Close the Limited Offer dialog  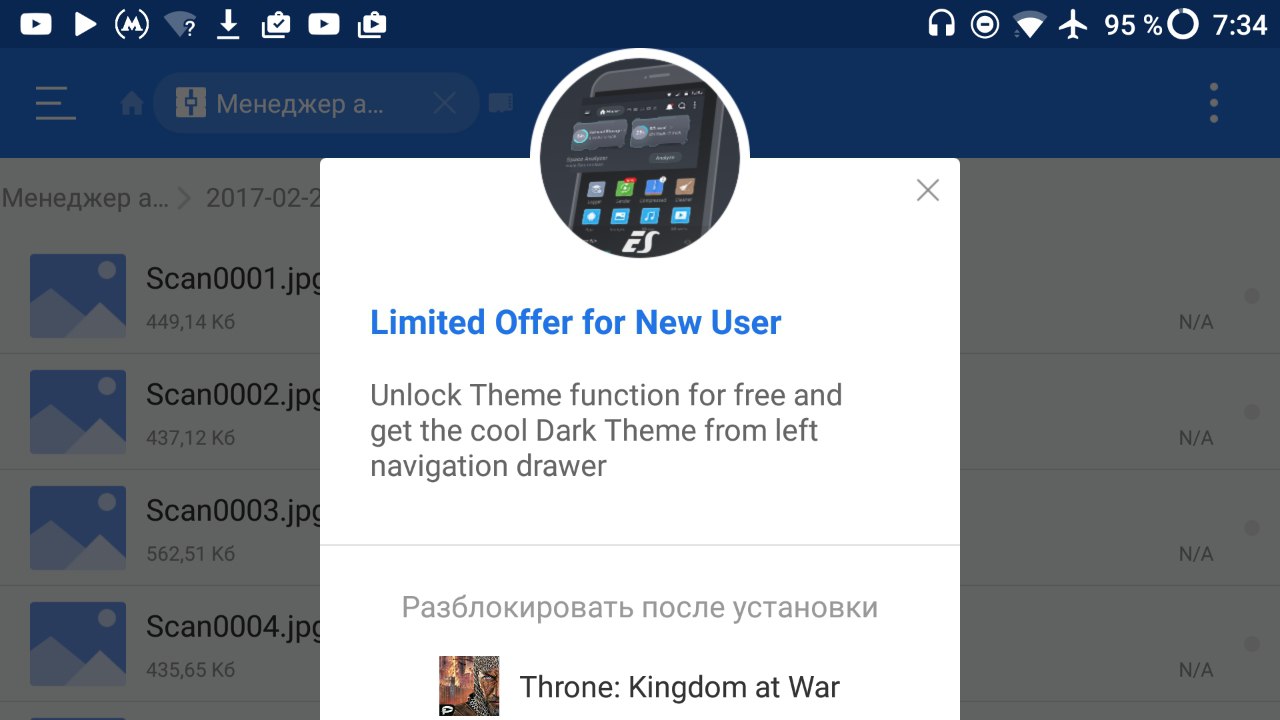927,190
